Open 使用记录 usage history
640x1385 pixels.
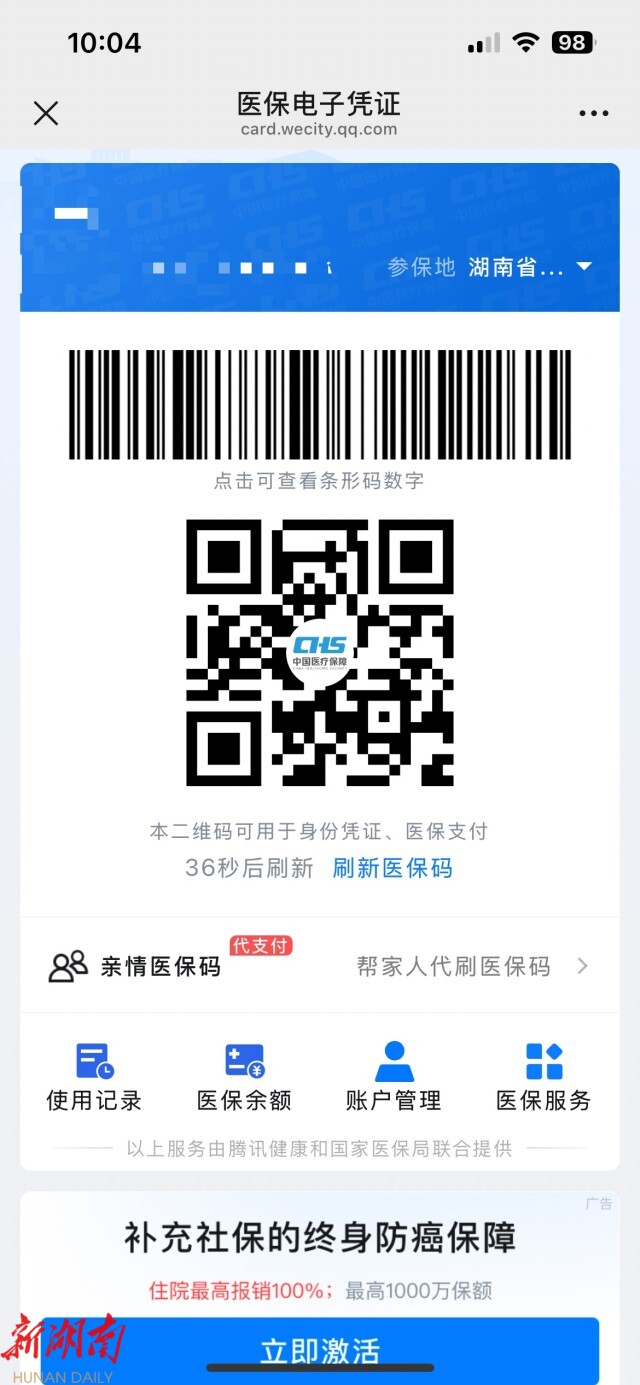[x=95, y=1077]
